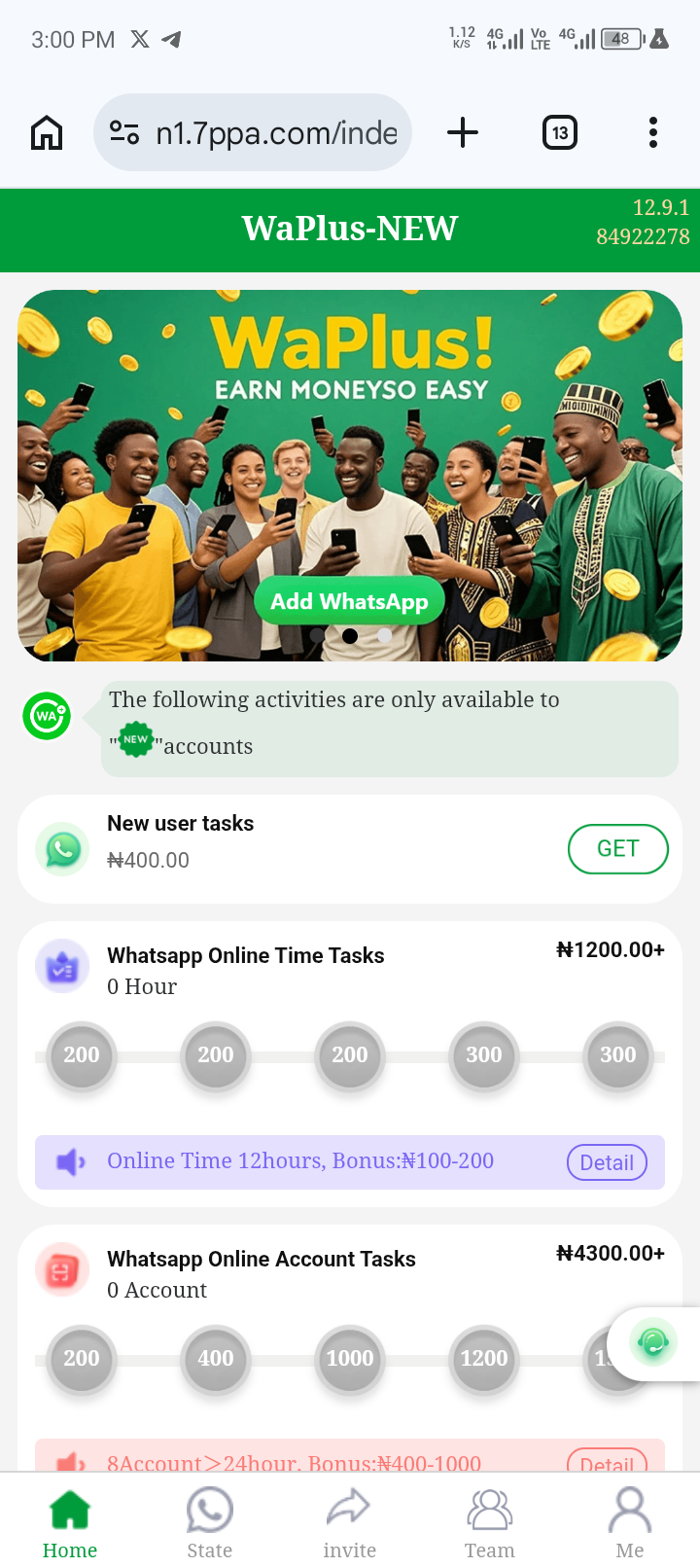Open a new browser tab
The width and height of the screenshot is (700, 1568).
pyautogui.click(x=463, y=132)
